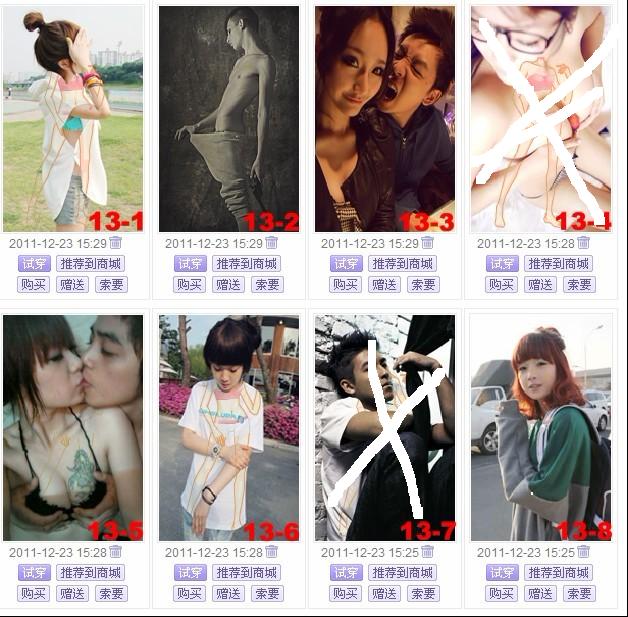Open photo tile 13-8

click(541, 428)
